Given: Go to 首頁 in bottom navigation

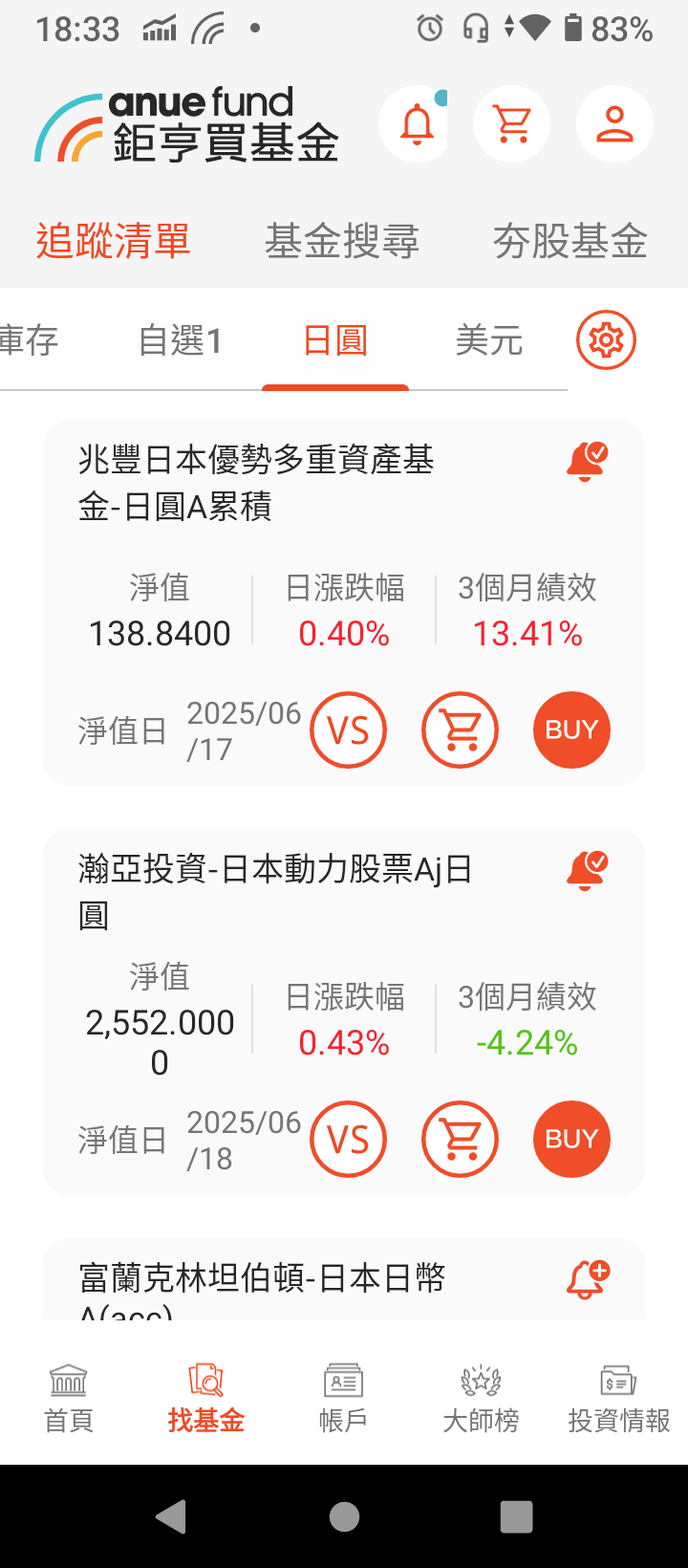Looking at the screenshot, I should click(69, 1399).
